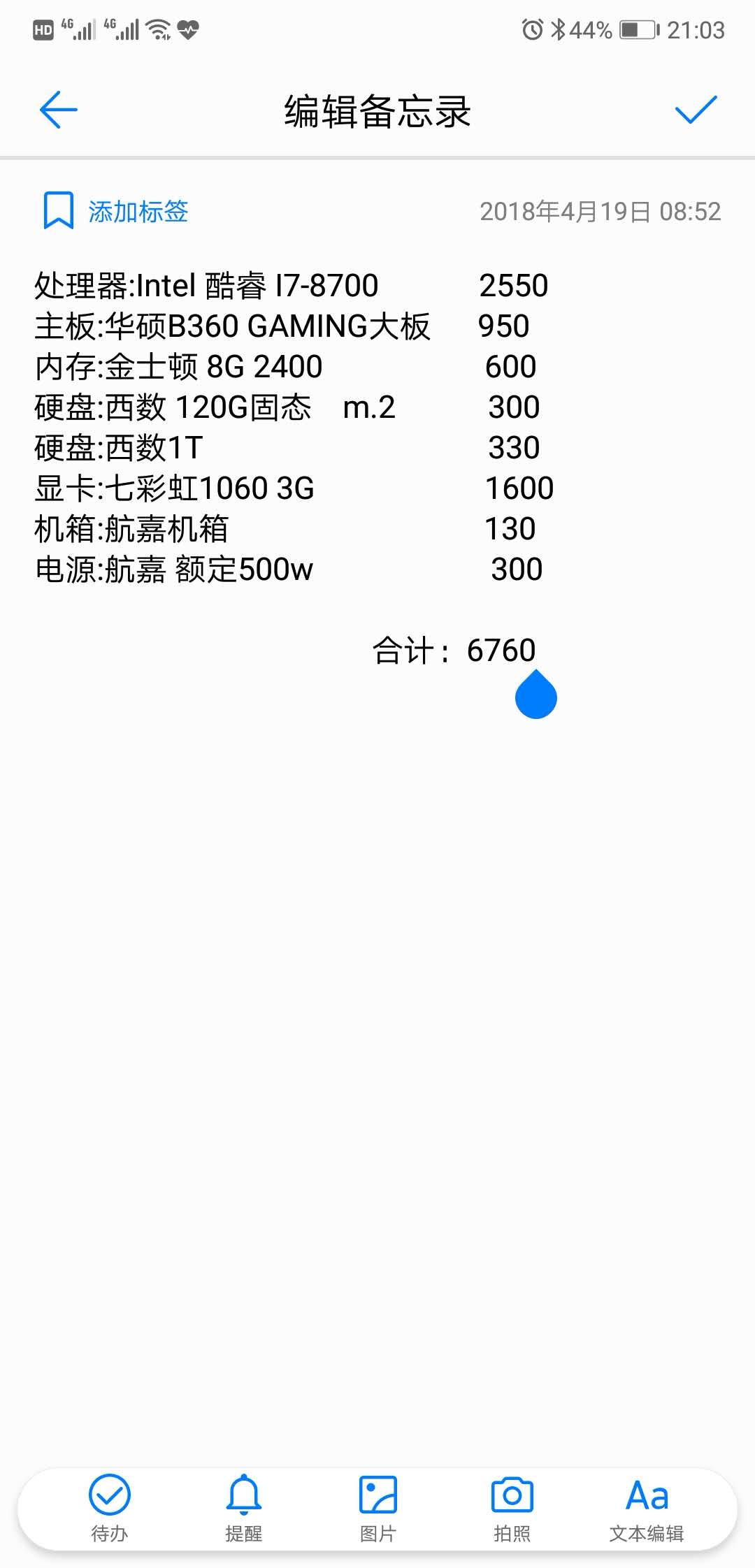Image resolution: width=755 pixels, height=1568 pixels.
Task: Add a tag via 添加标签
Action: point(117,211)
